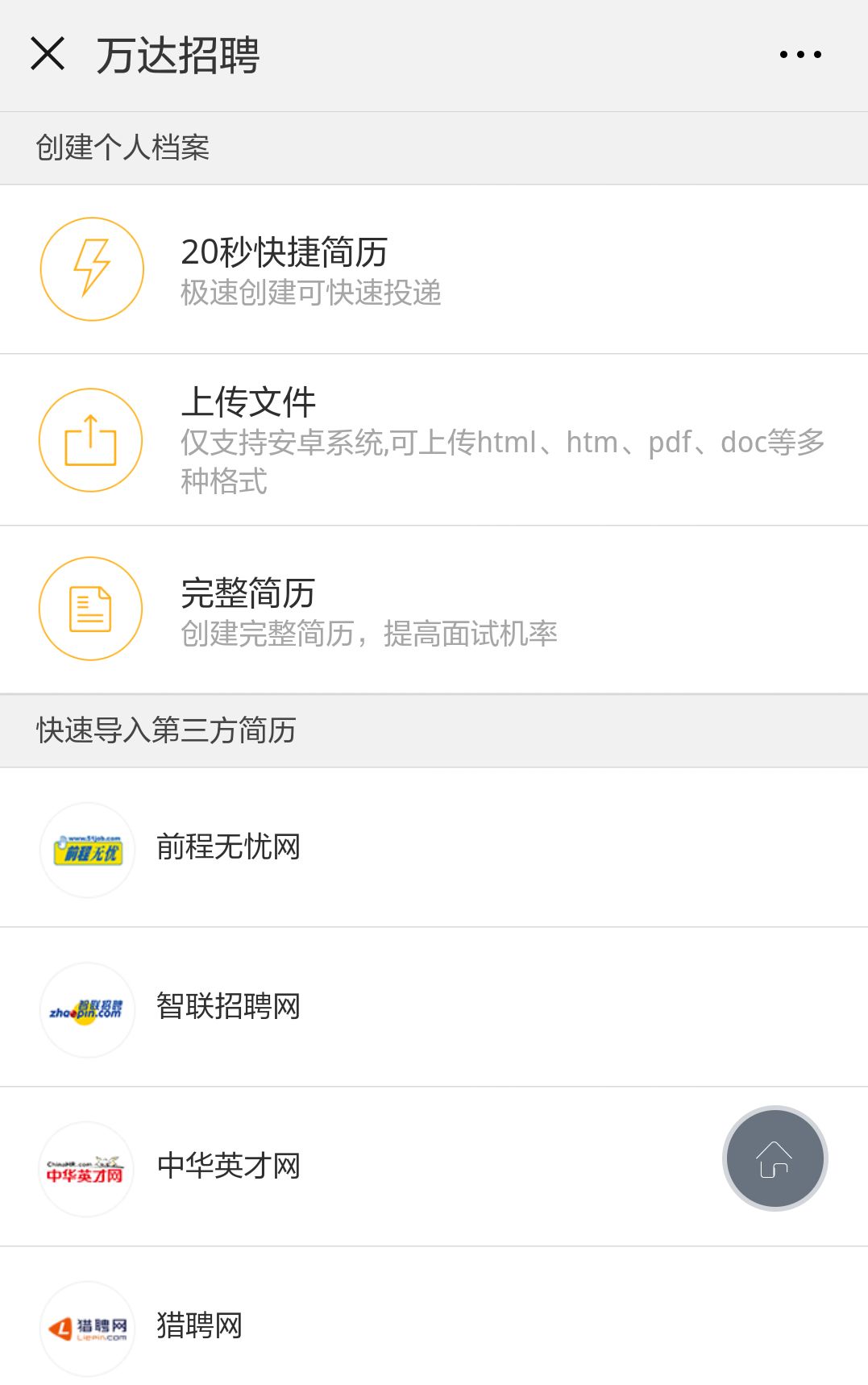The width and height of the screenshot is (868, 1385).
Task: Open the three-dot overflow menu
Action: click(800, 55)
